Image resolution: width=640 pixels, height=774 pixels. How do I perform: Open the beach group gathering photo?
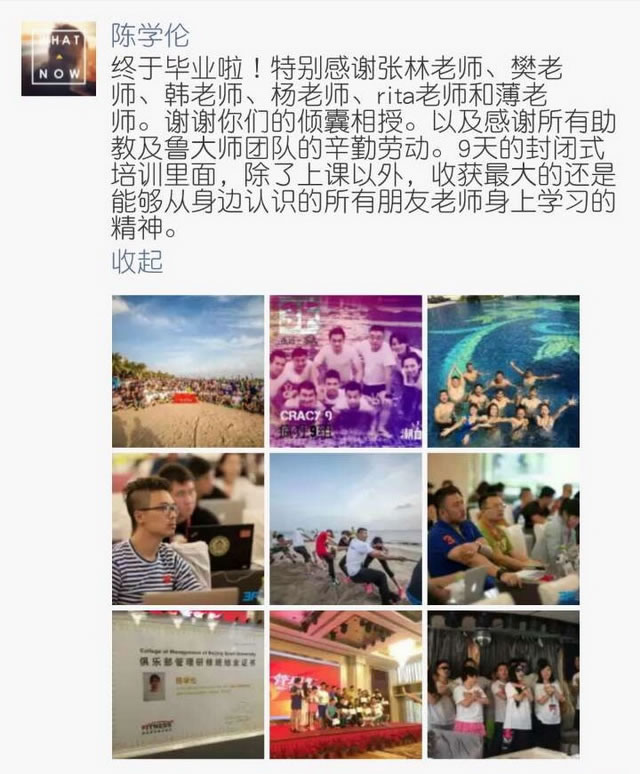pos(188,371)
